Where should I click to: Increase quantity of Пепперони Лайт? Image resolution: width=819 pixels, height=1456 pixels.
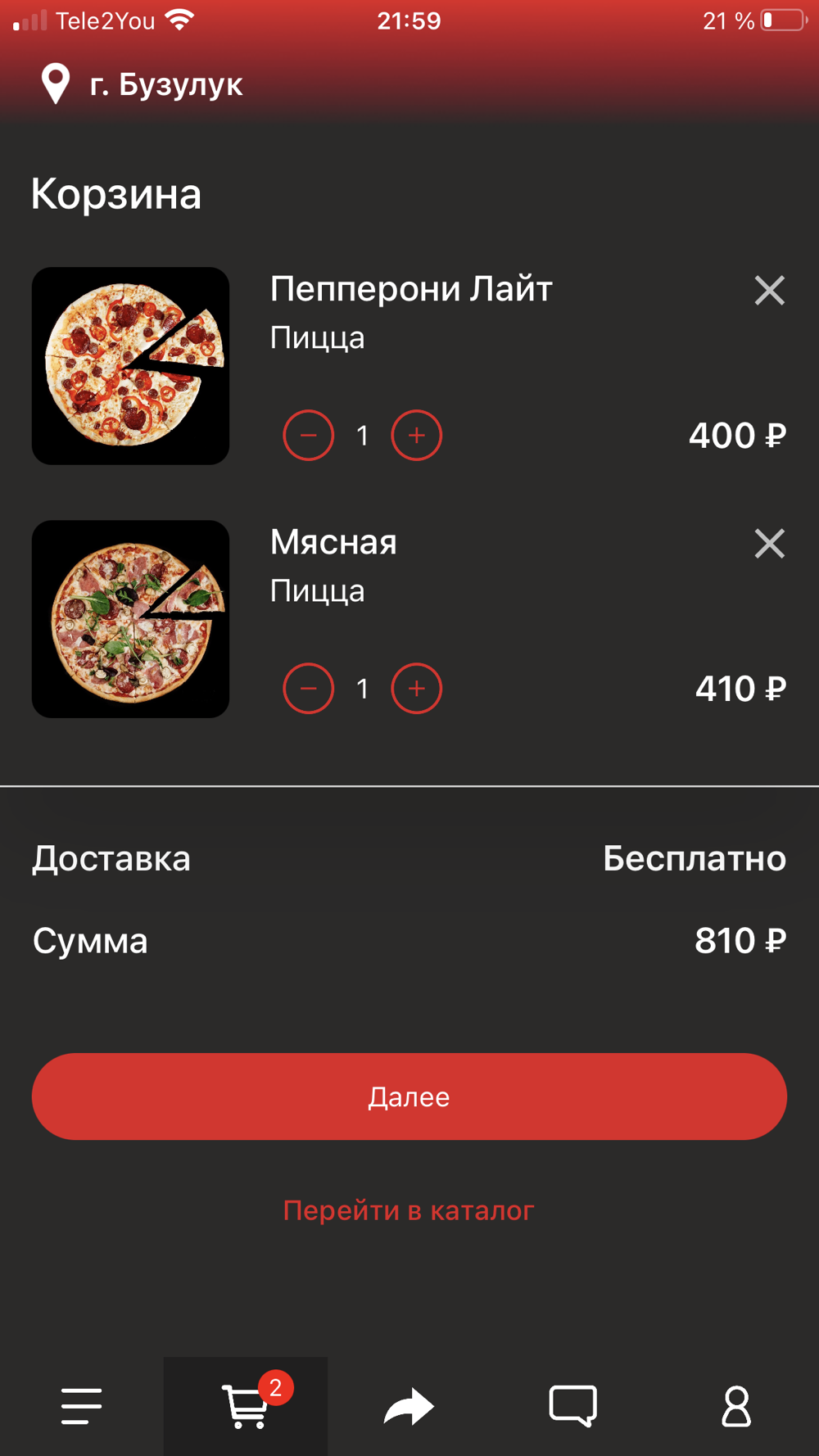pyautogui.click(x=417, y=435)
